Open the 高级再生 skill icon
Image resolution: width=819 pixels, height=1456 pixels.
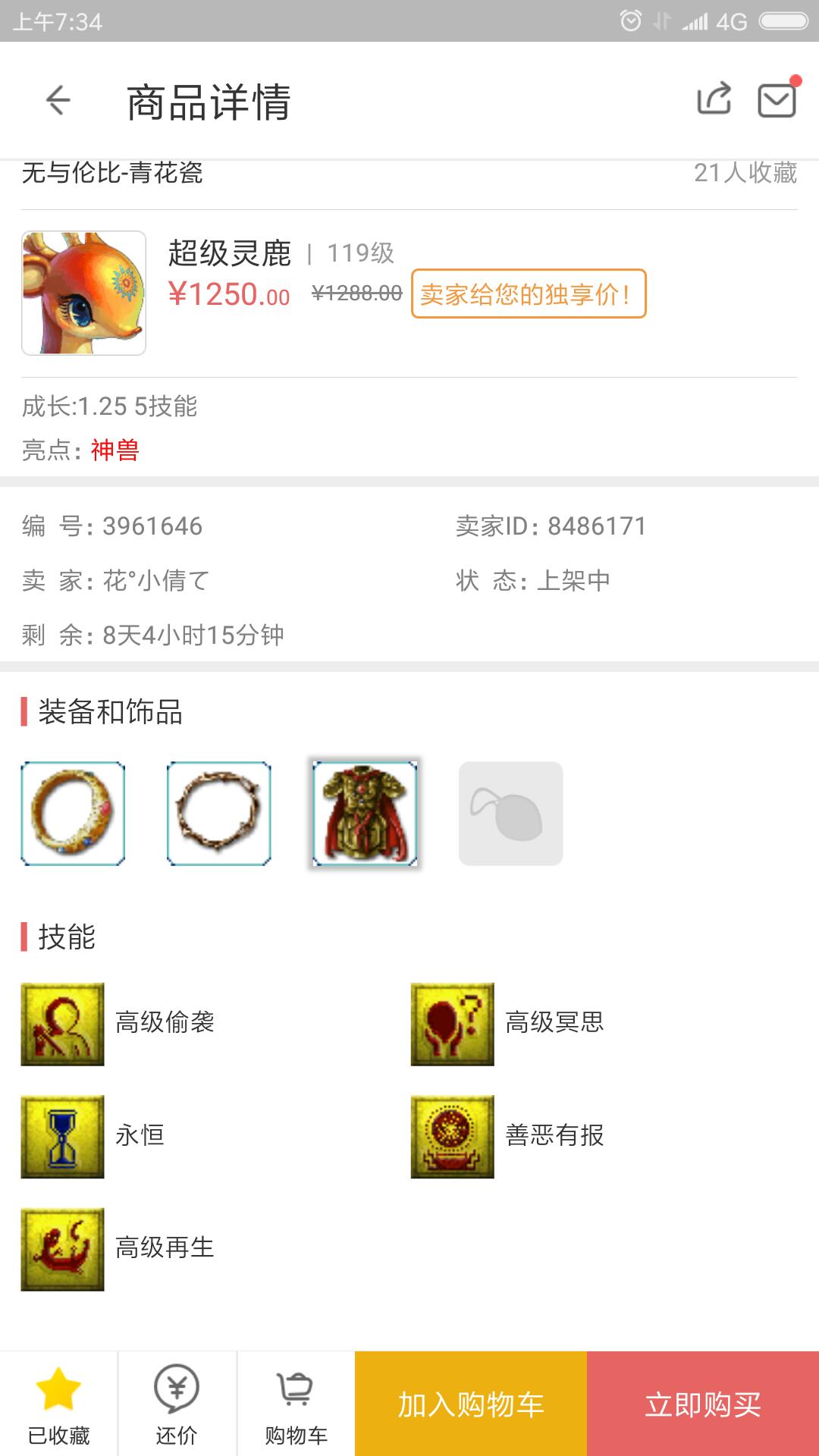point(62,1249)
